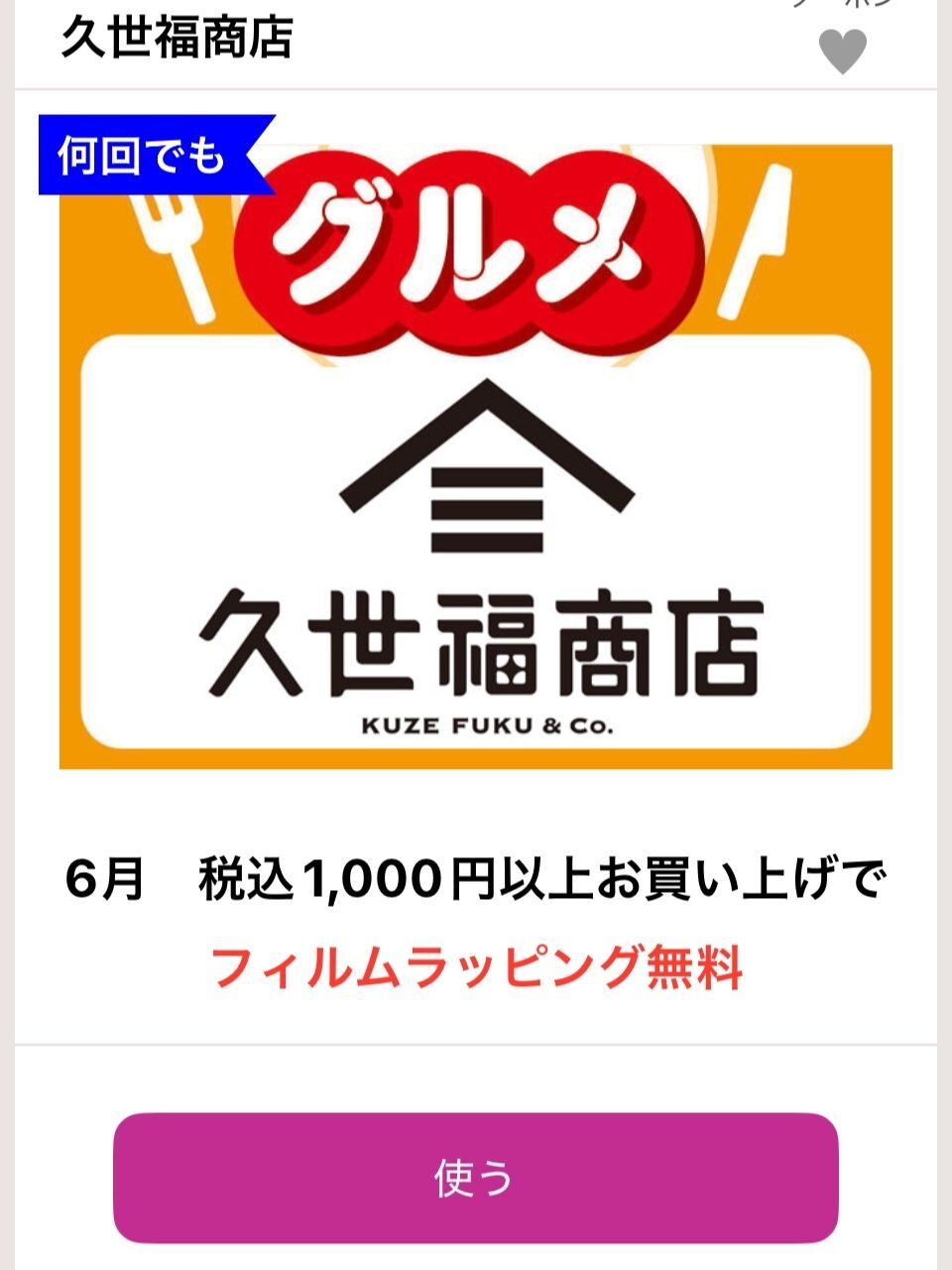The image size is (952, 1270).
Task: Favorite the 久世福商店 coupon with the heart icon
Action: [842, 52]
